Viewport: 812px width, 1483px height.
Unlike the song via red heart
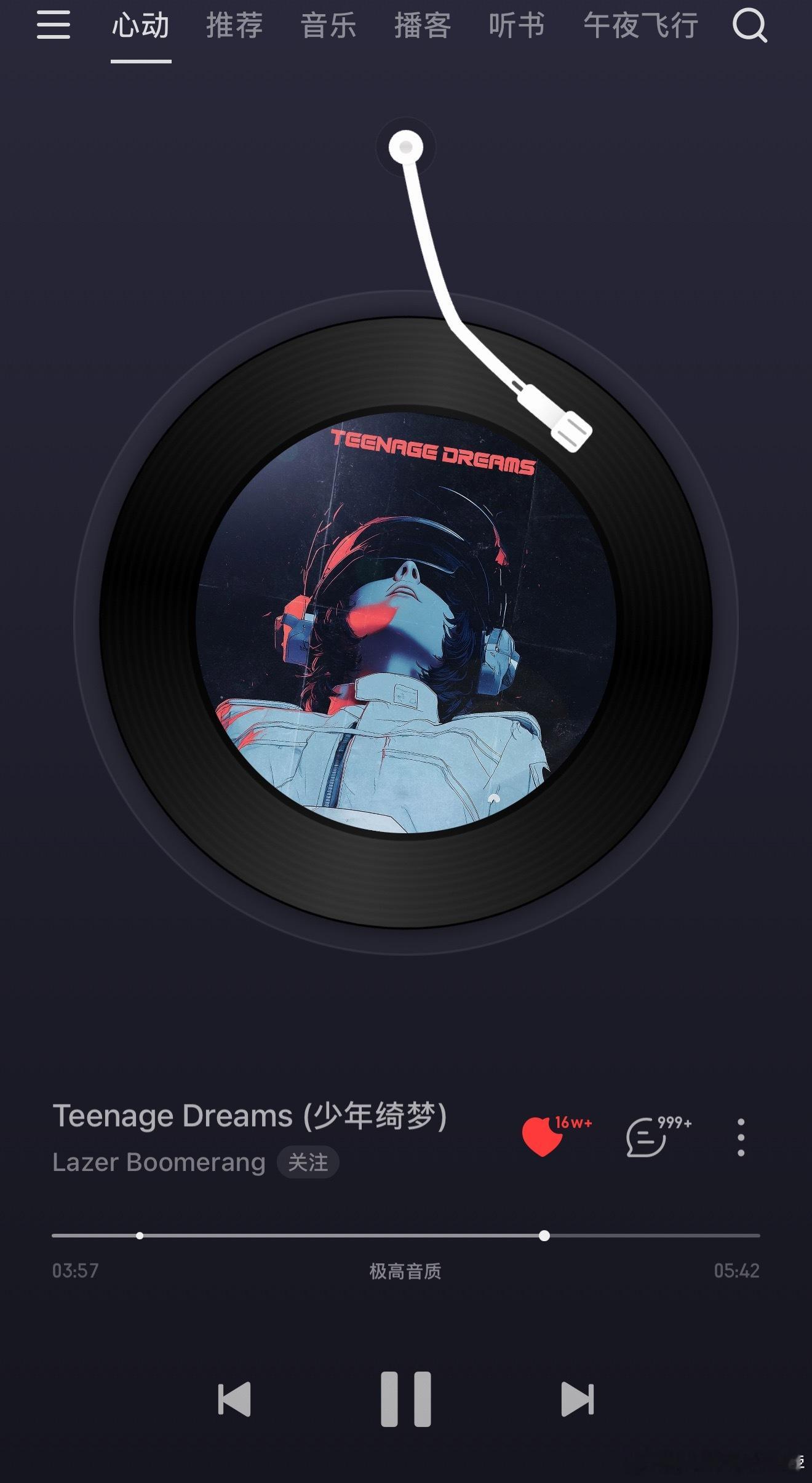[543, 1137]
